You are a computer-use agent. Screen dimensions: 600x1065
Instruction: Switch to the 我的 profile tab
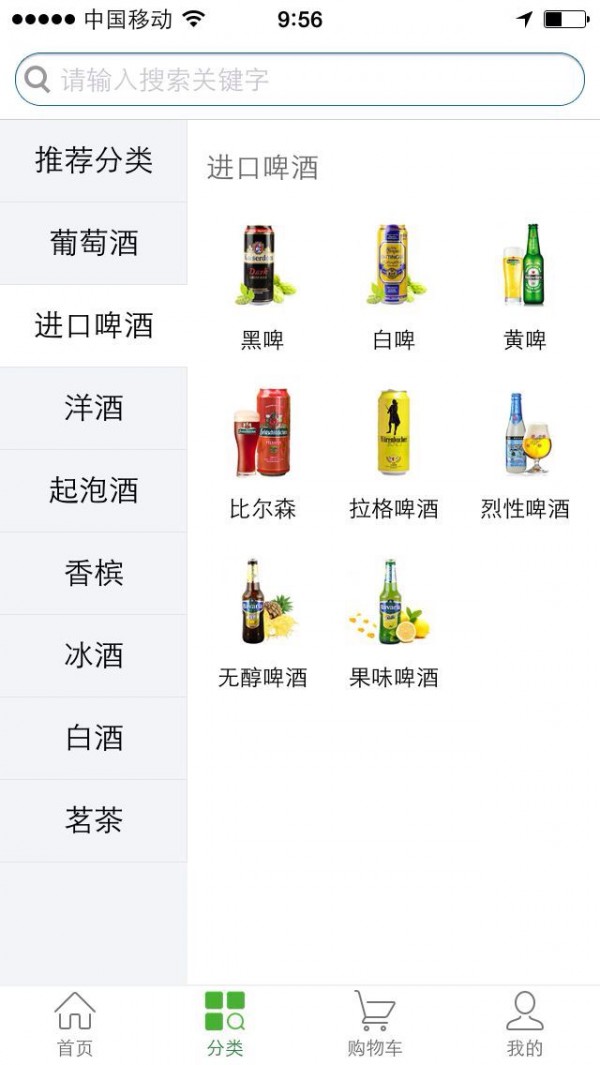(x=525, y=1025)
